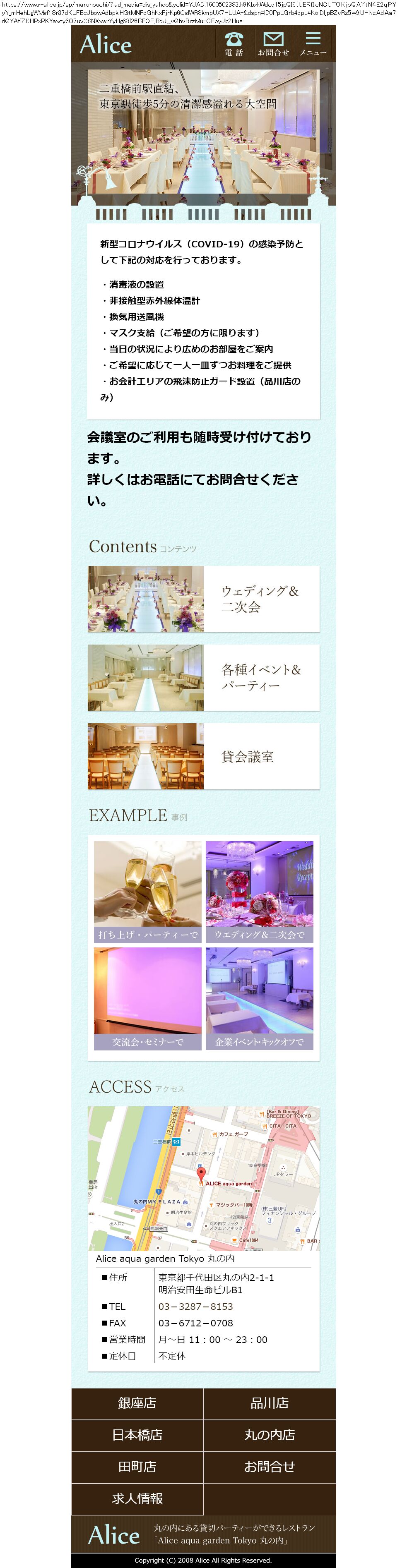Screen dimensions: 407x1568
Task: Open the 貸会議室 contents card
Action: point(204,756)
